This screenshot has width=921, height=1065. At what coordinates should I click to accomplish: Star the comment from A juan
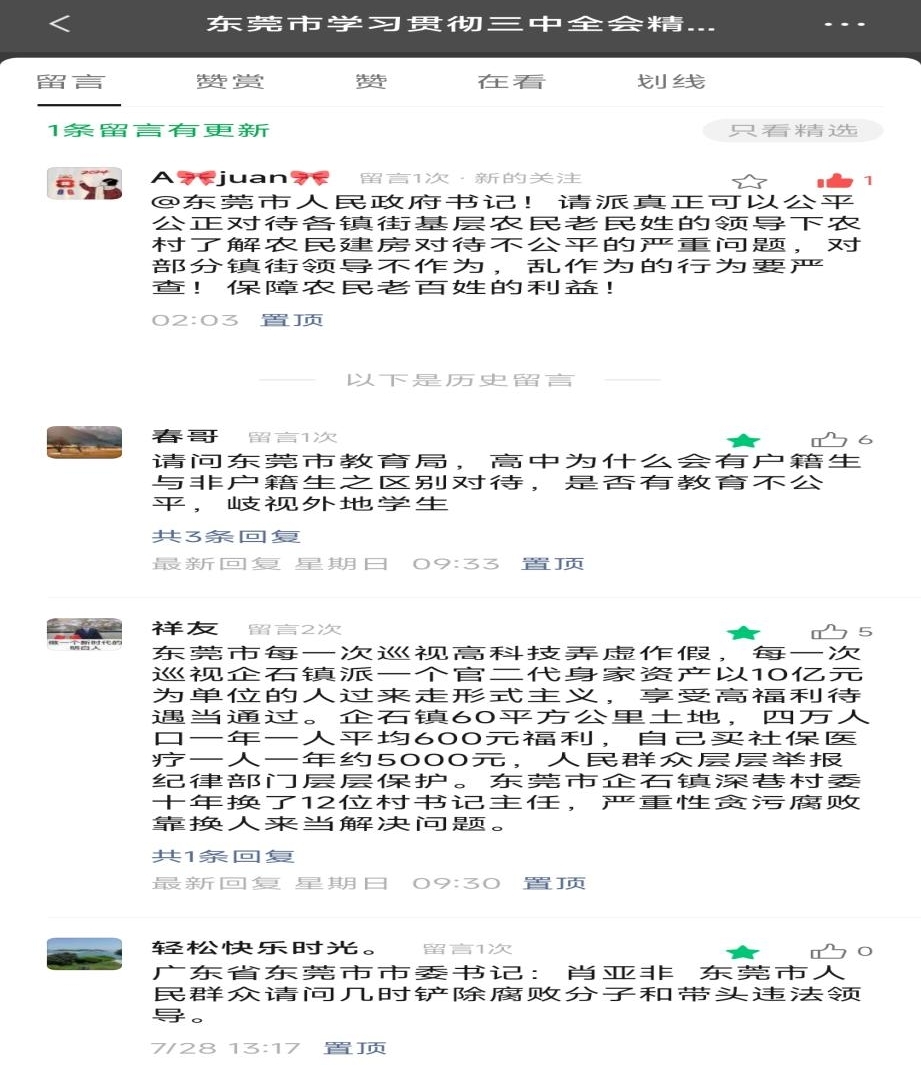click(x=749, y=181)
